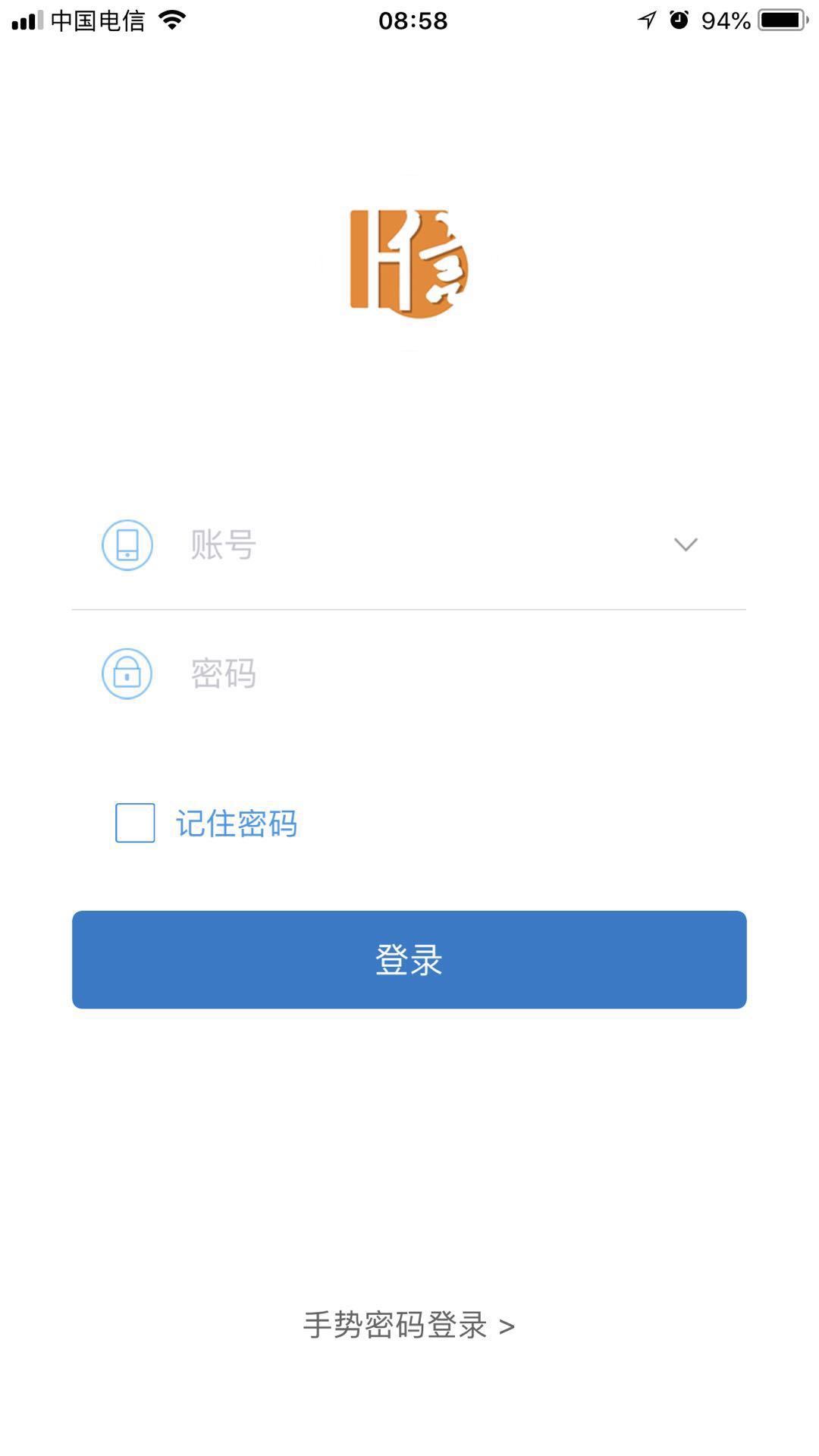Click the 账号 account input field
819x1456 pixels.
click(x=341, y=544)
